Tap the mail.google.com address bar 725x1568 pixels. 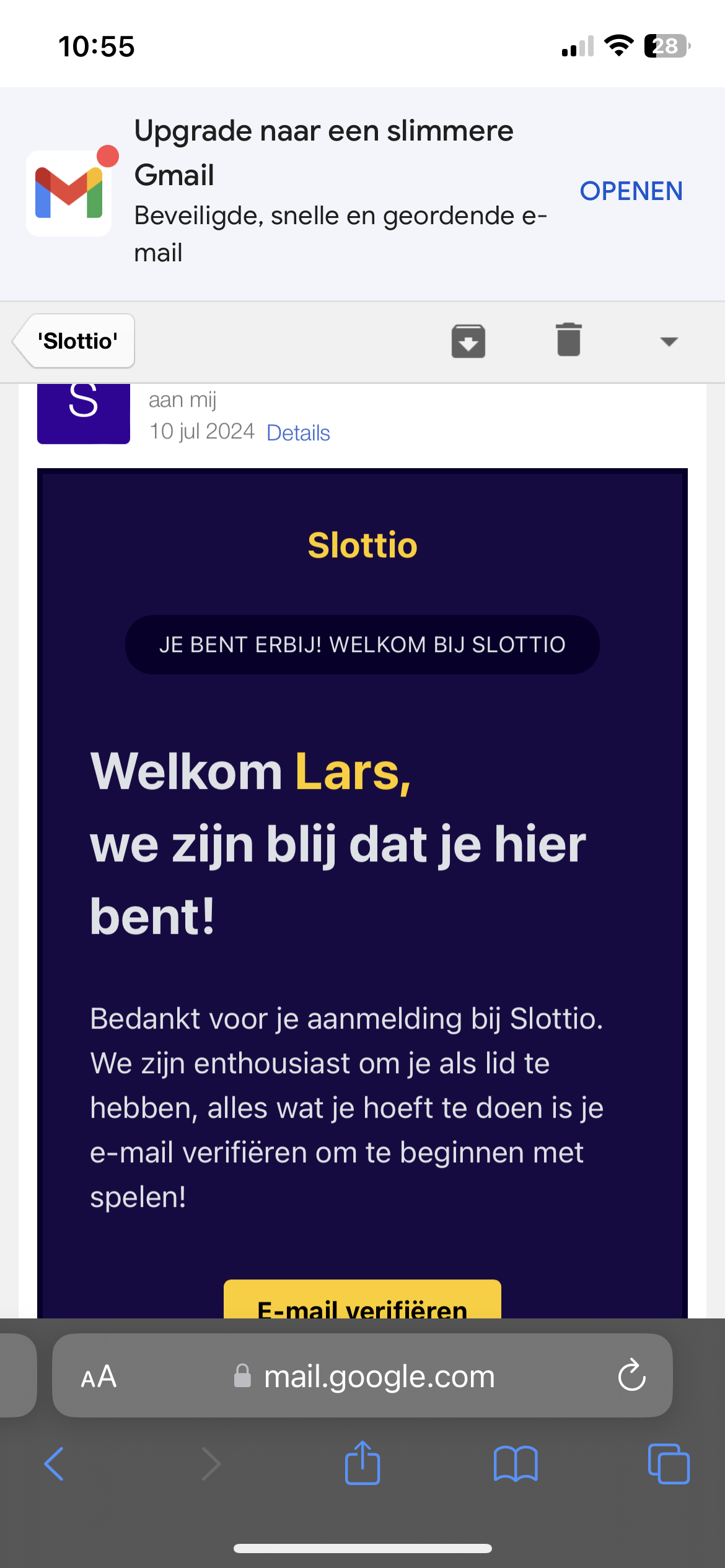click(x=366, y=1377)
